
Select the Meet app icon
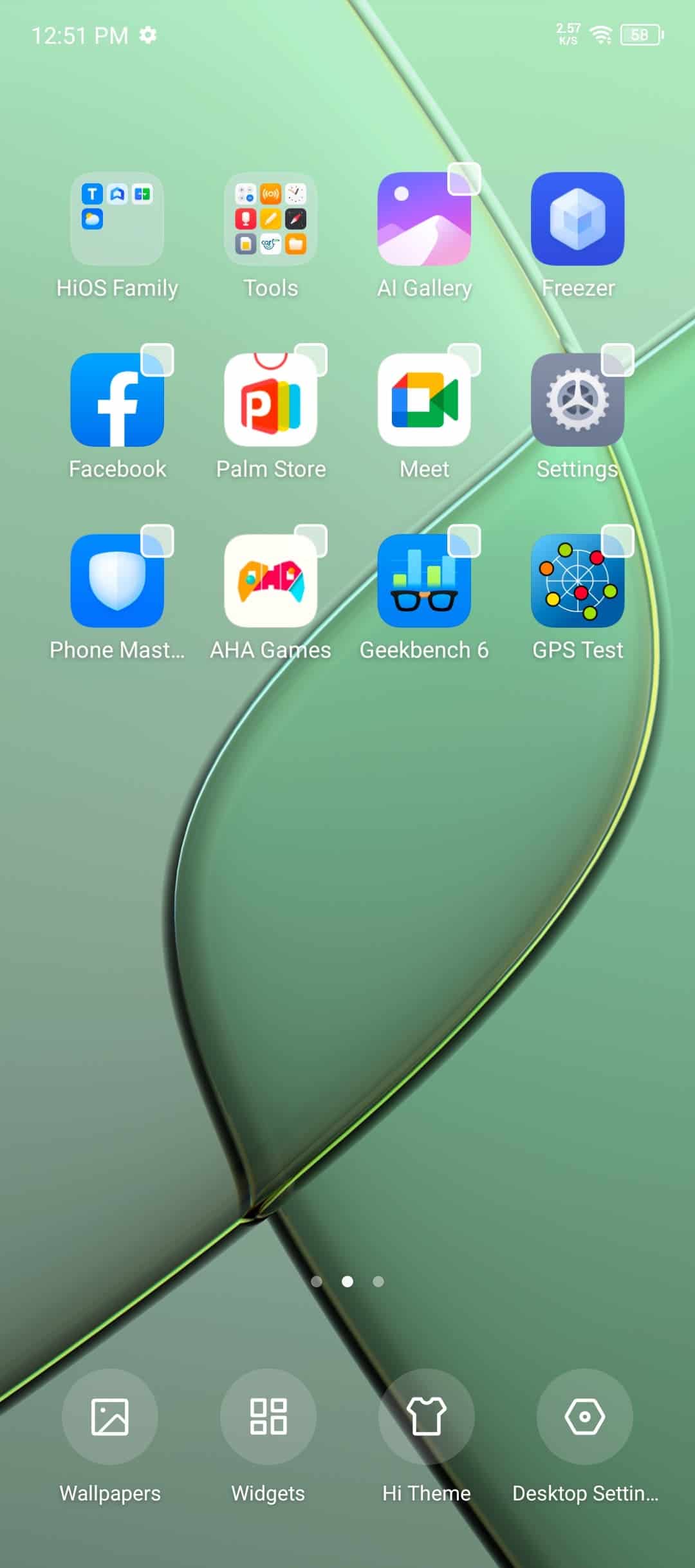[x=424, y=400]
